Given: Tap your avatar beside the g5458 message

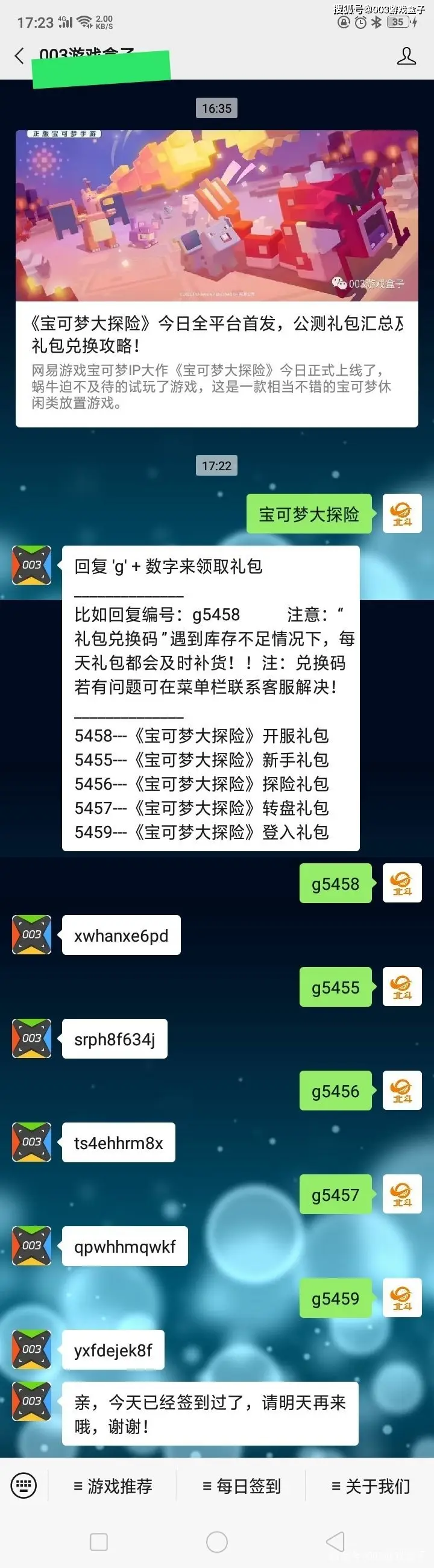Looking at the screenshot, I should (401, 883).
